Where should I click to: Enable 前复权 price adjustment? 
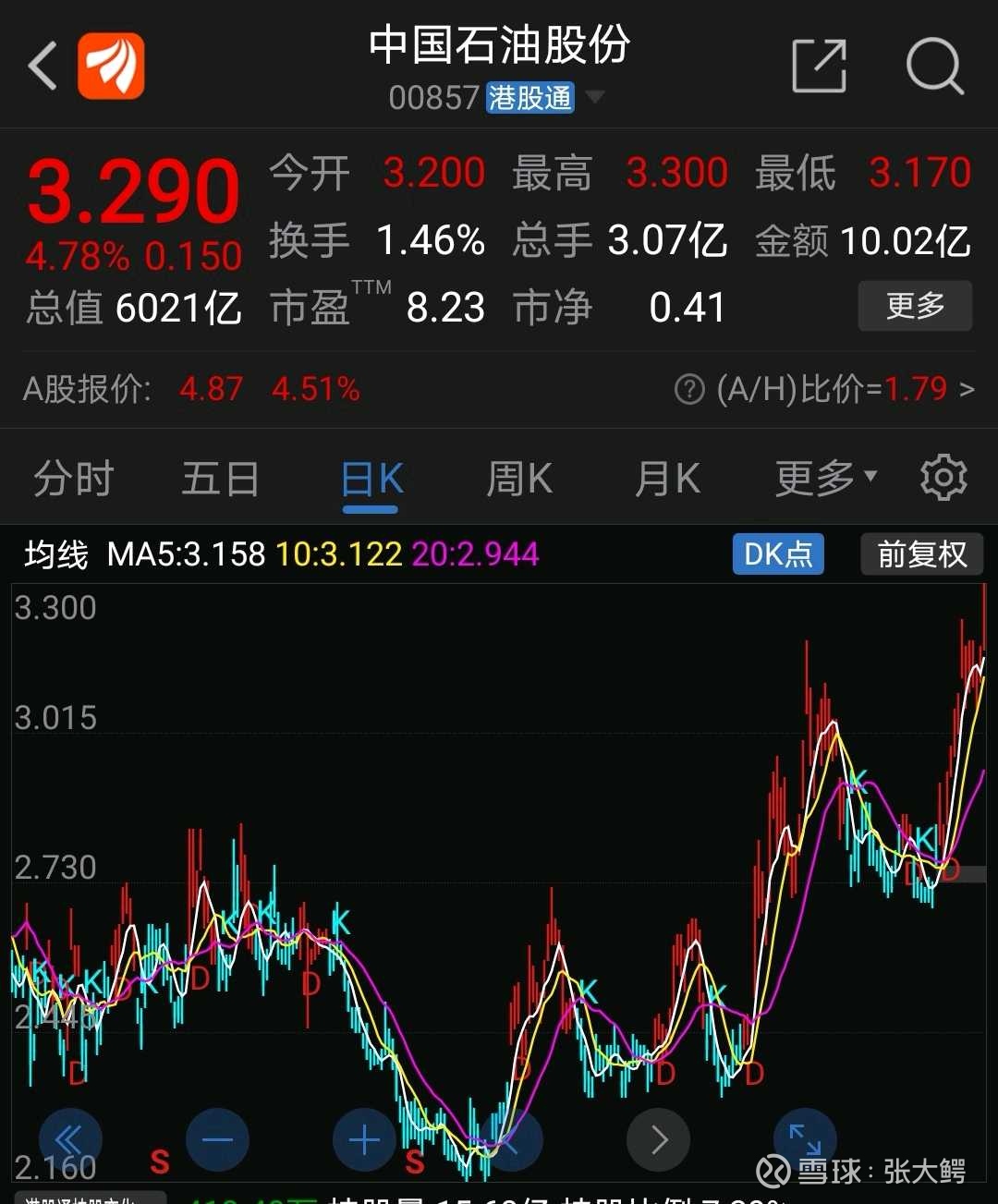point(921,554)
